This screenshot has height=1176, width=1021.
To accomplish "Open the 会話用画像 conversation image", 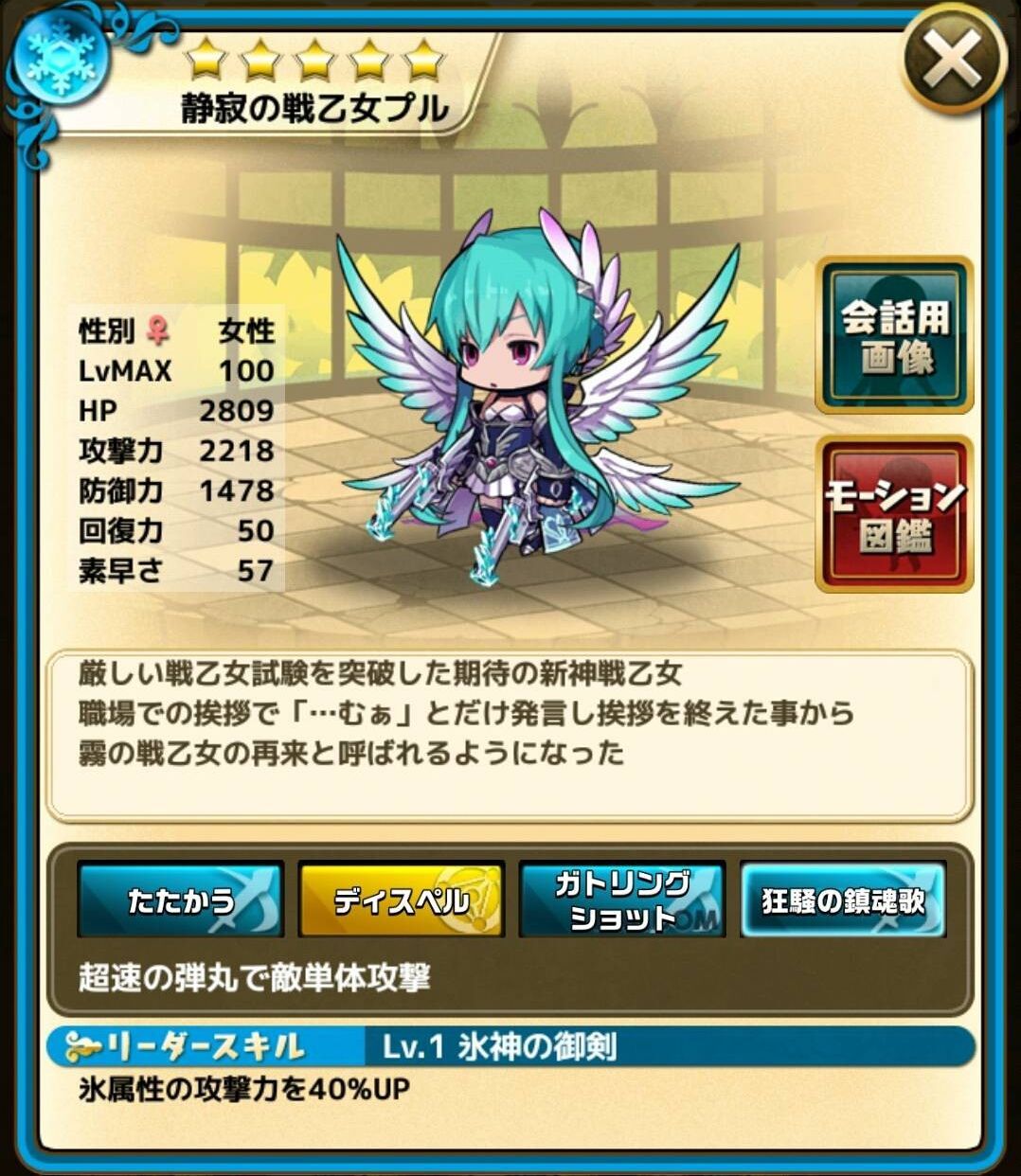I will click(894, 336).
